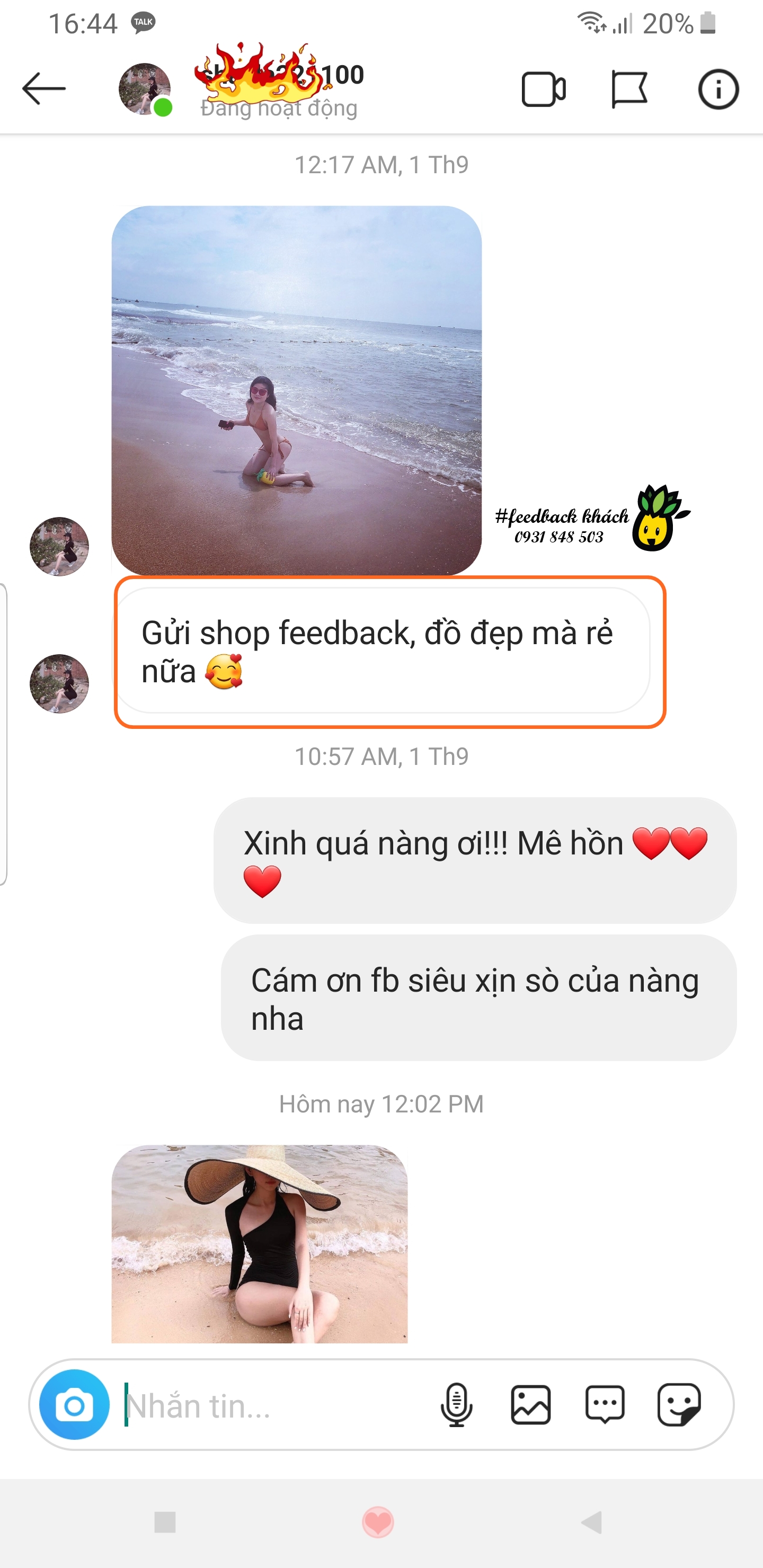Attach a photo from gallery
Image resolution: width=763 pixels, height=1568 pixels.
[x=530, y=1405]
